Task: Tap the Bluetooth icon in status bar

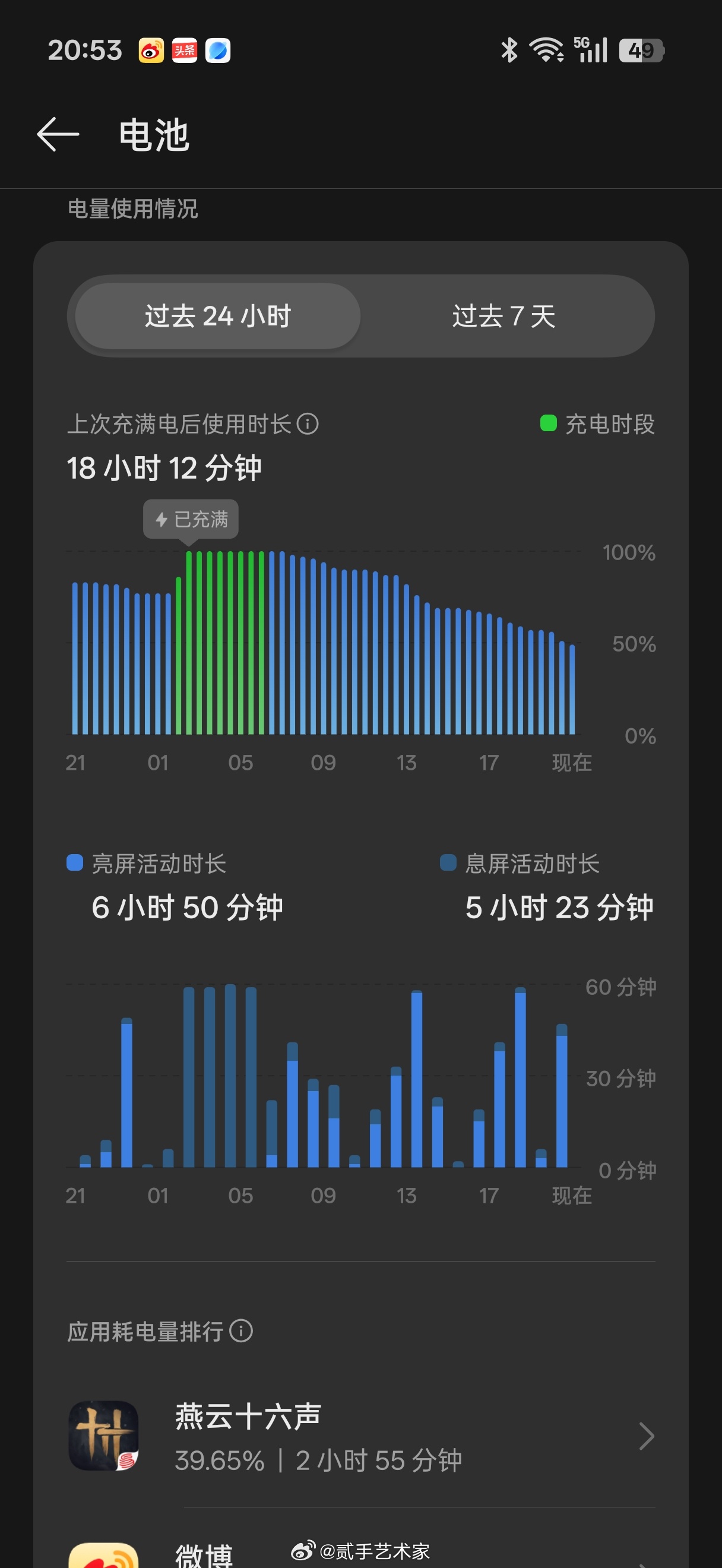Action: [509, 51]
